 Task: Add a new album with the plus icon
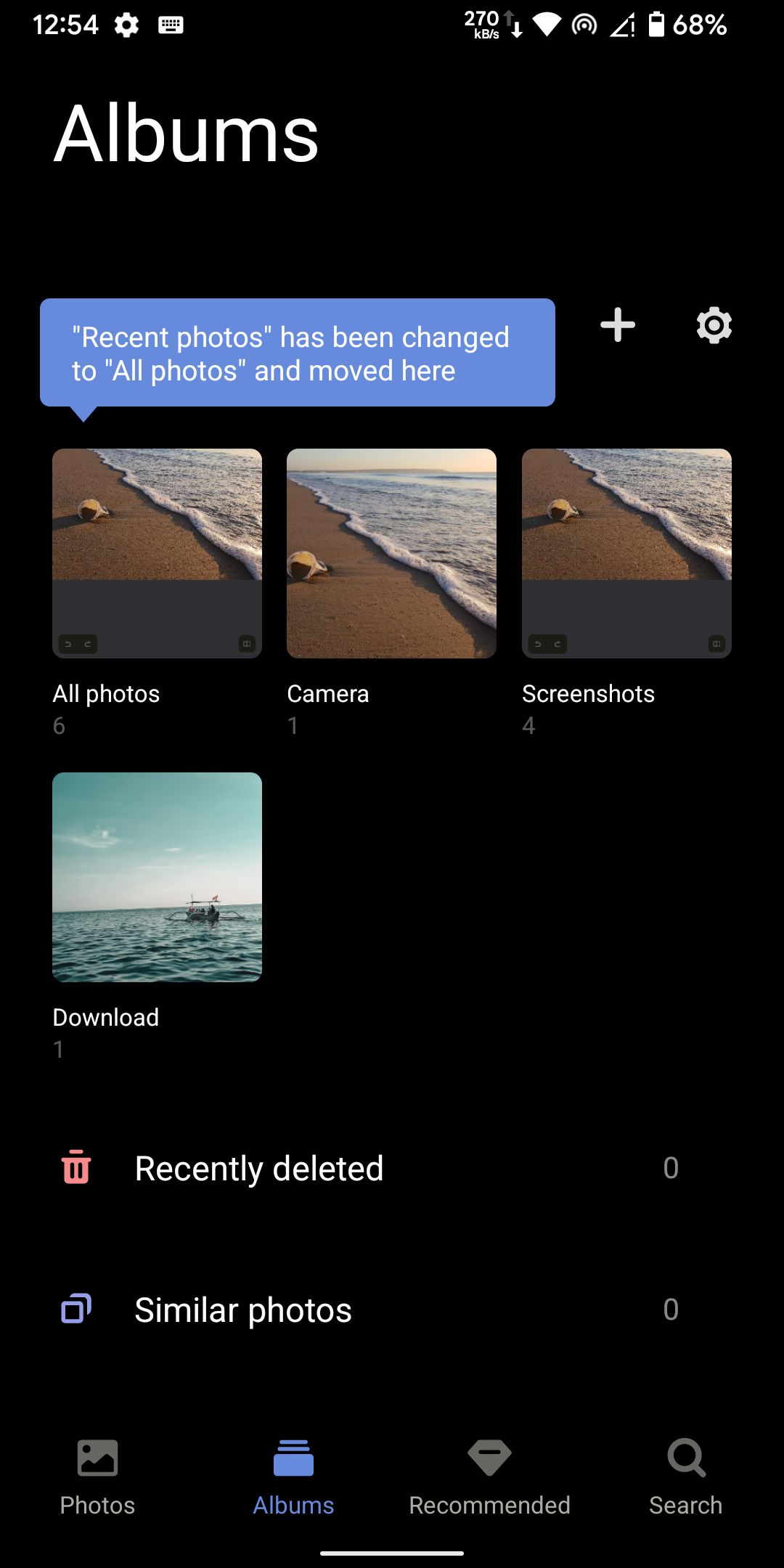[618, 324]
